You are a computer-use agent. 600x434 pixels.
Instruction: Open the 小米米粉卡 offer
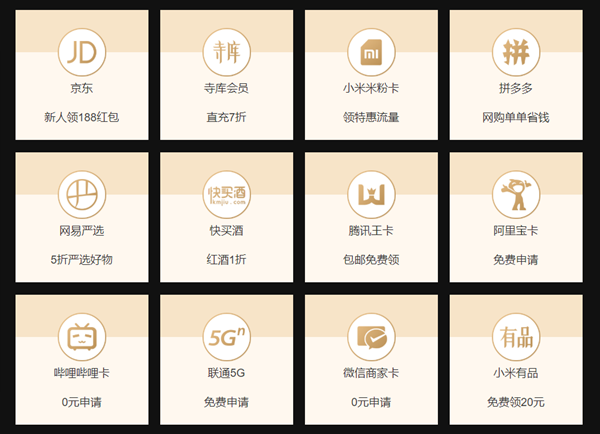[x=370, y=75]
